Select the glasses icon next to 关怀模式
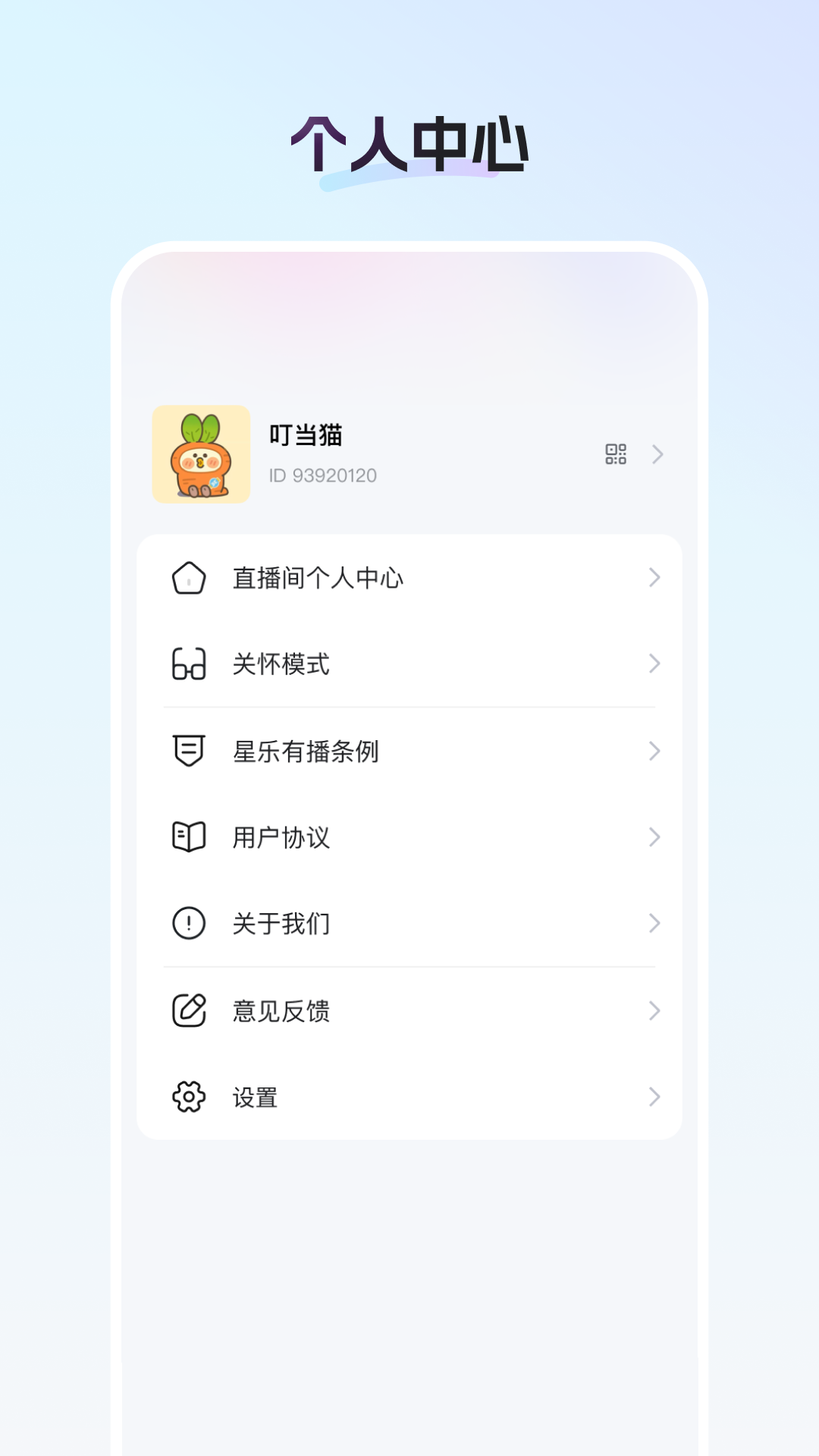Screen dimensions: 819x1456 click(189, 665)
